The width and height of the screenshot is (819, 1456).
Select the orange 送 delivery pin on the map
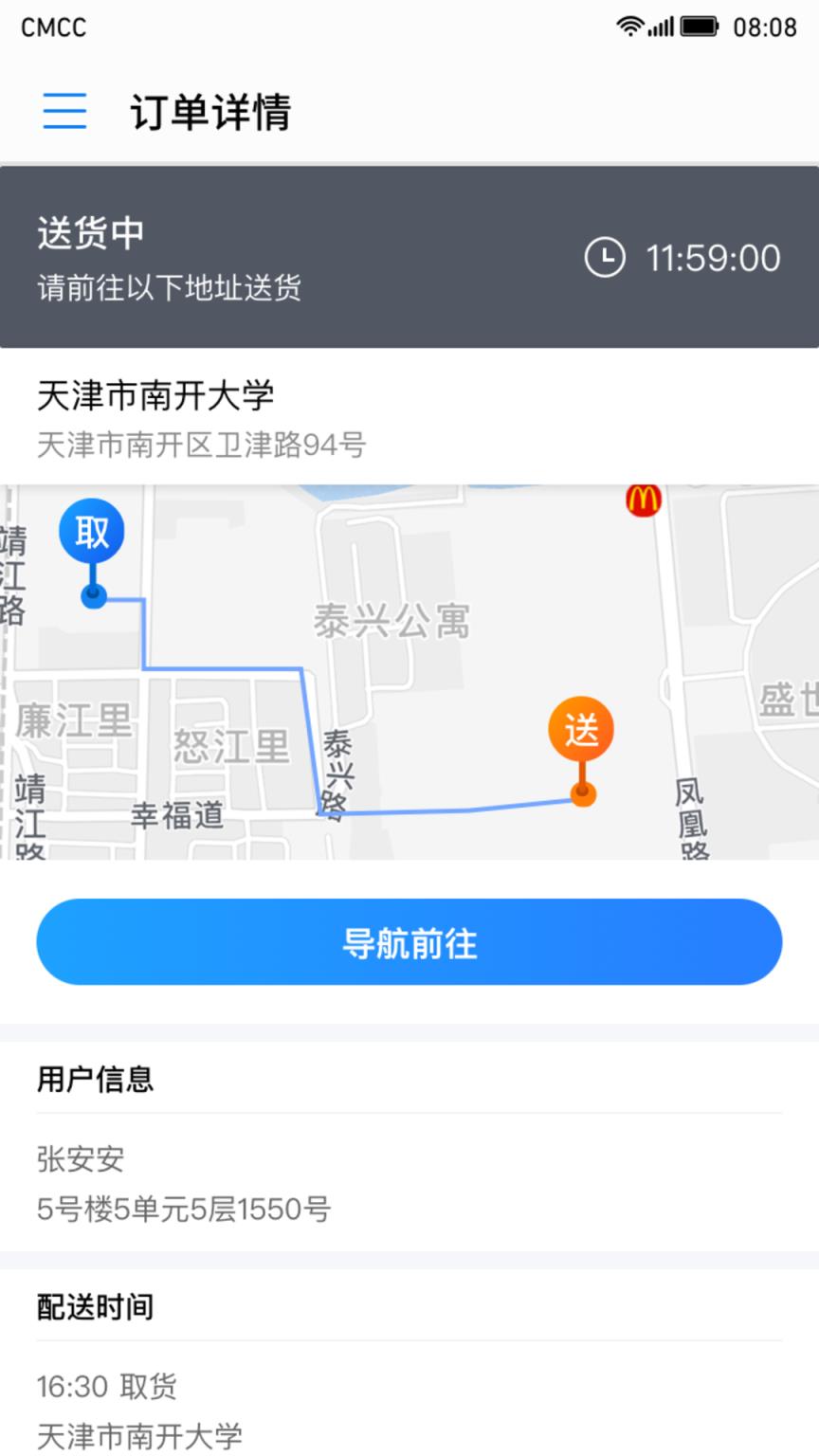(x=582, y=728)
